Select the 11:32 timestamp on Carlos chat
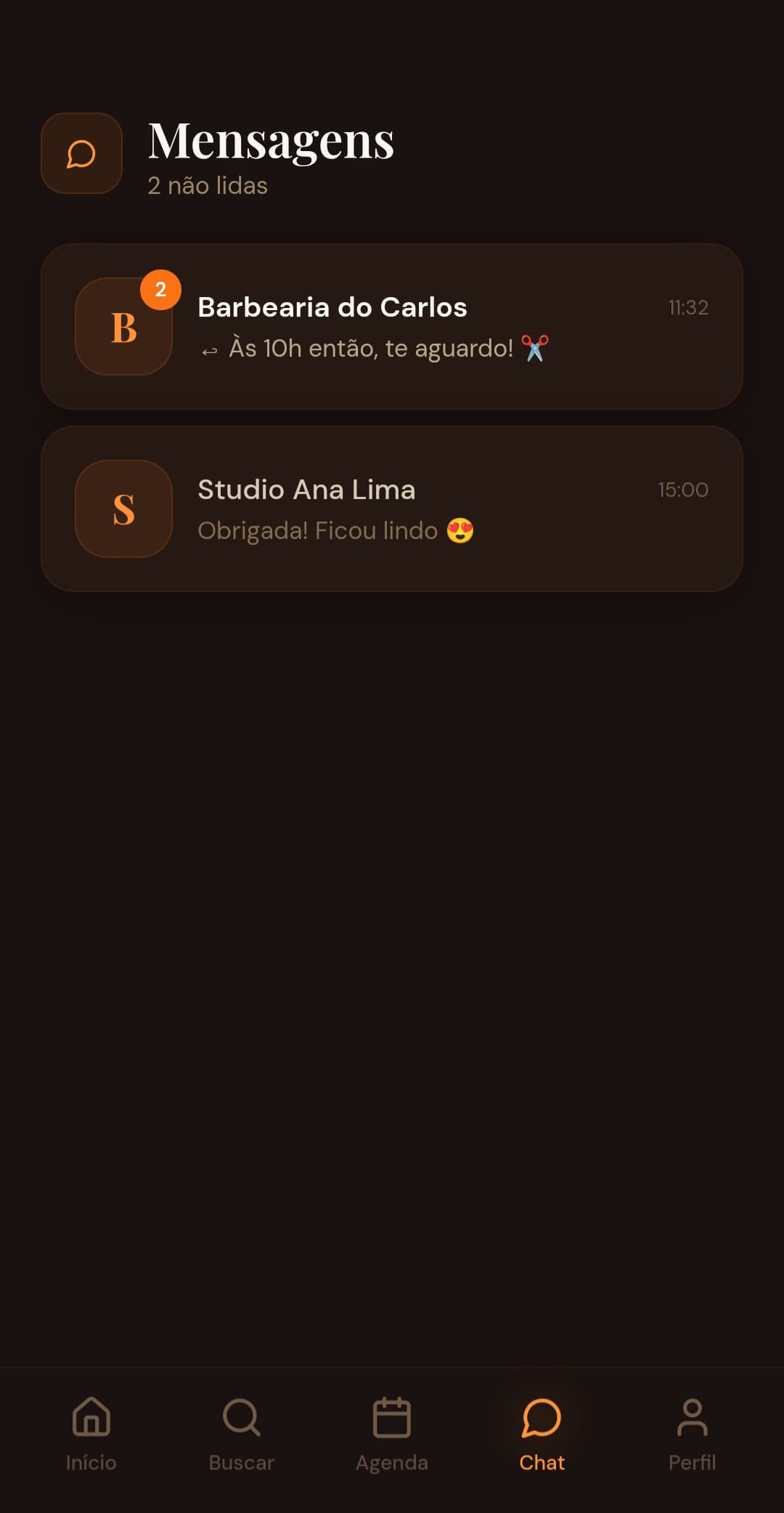Image resolution: width=784 pixels, height=1513 pixels. tap(688, 307)
